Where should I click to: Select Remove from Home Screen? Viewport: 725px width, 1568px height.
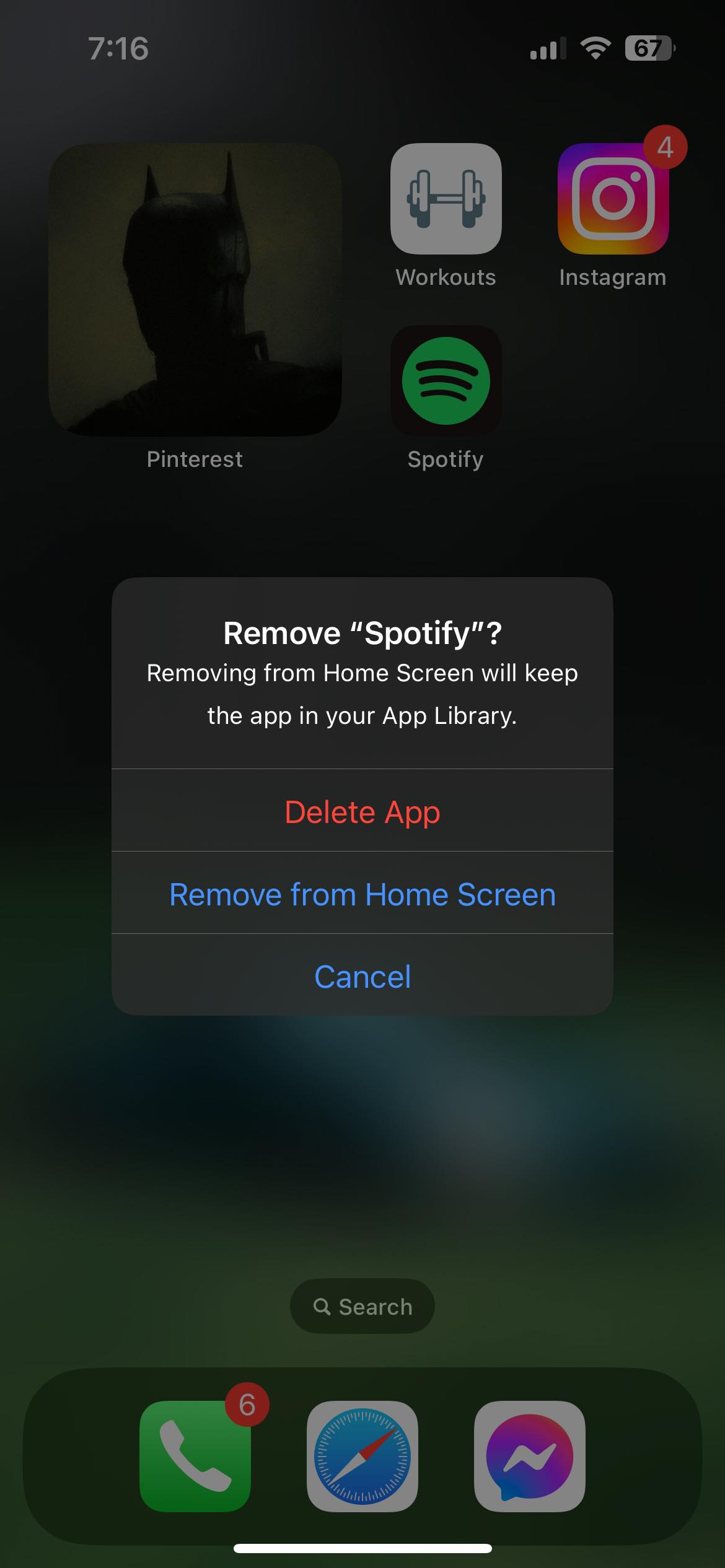pos(362,894)
